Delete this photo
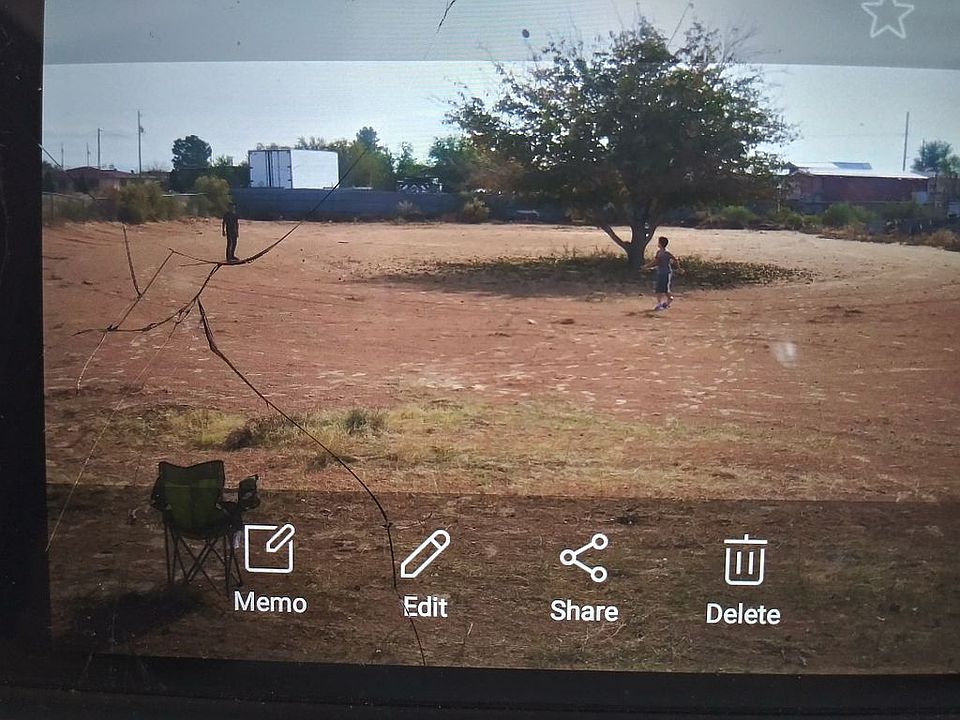The image size is (960, 720). tap(744, 578)
